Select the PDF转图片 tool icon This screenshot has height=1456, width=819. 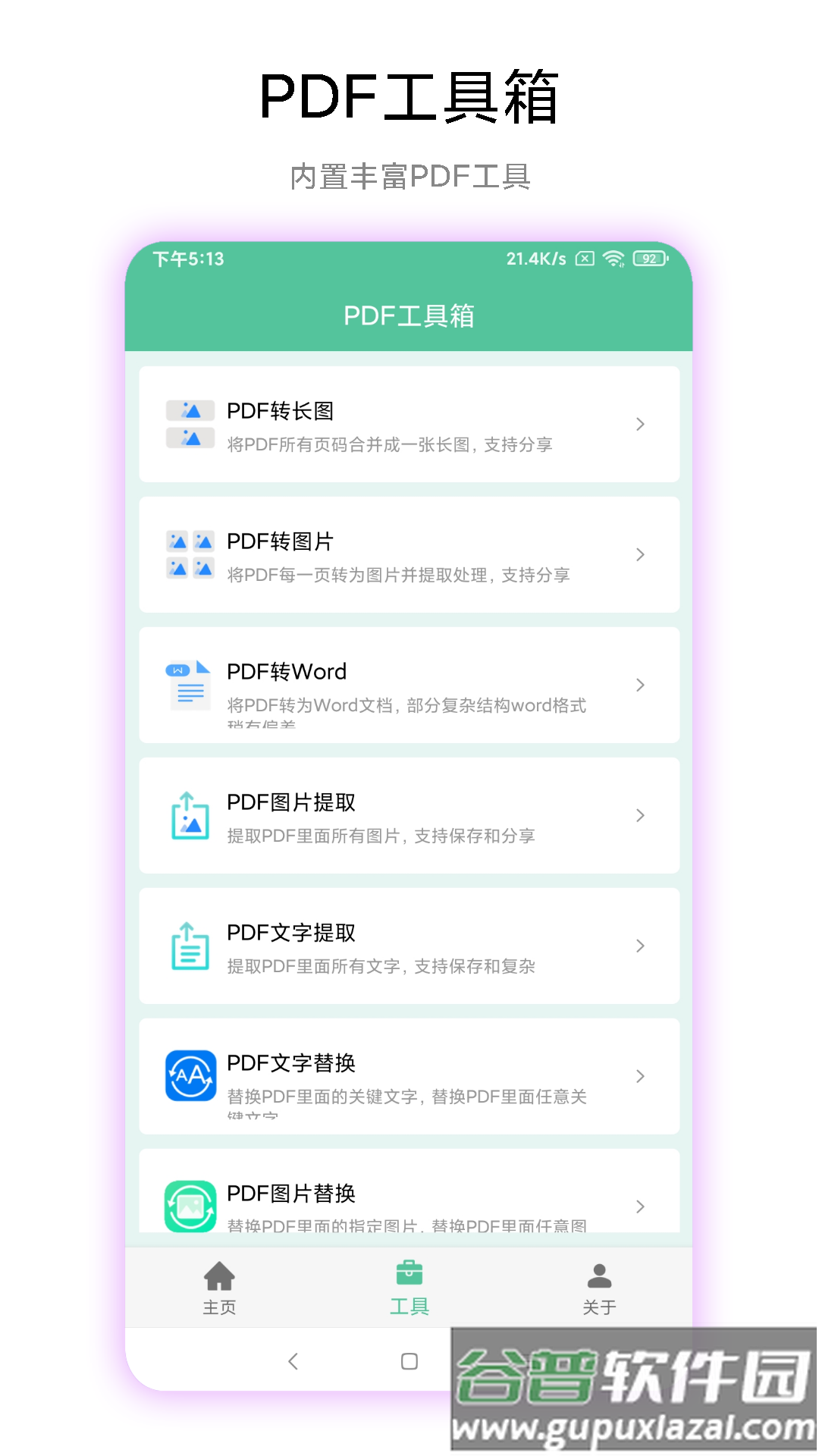pyautogui.click(x=190, y=554)
